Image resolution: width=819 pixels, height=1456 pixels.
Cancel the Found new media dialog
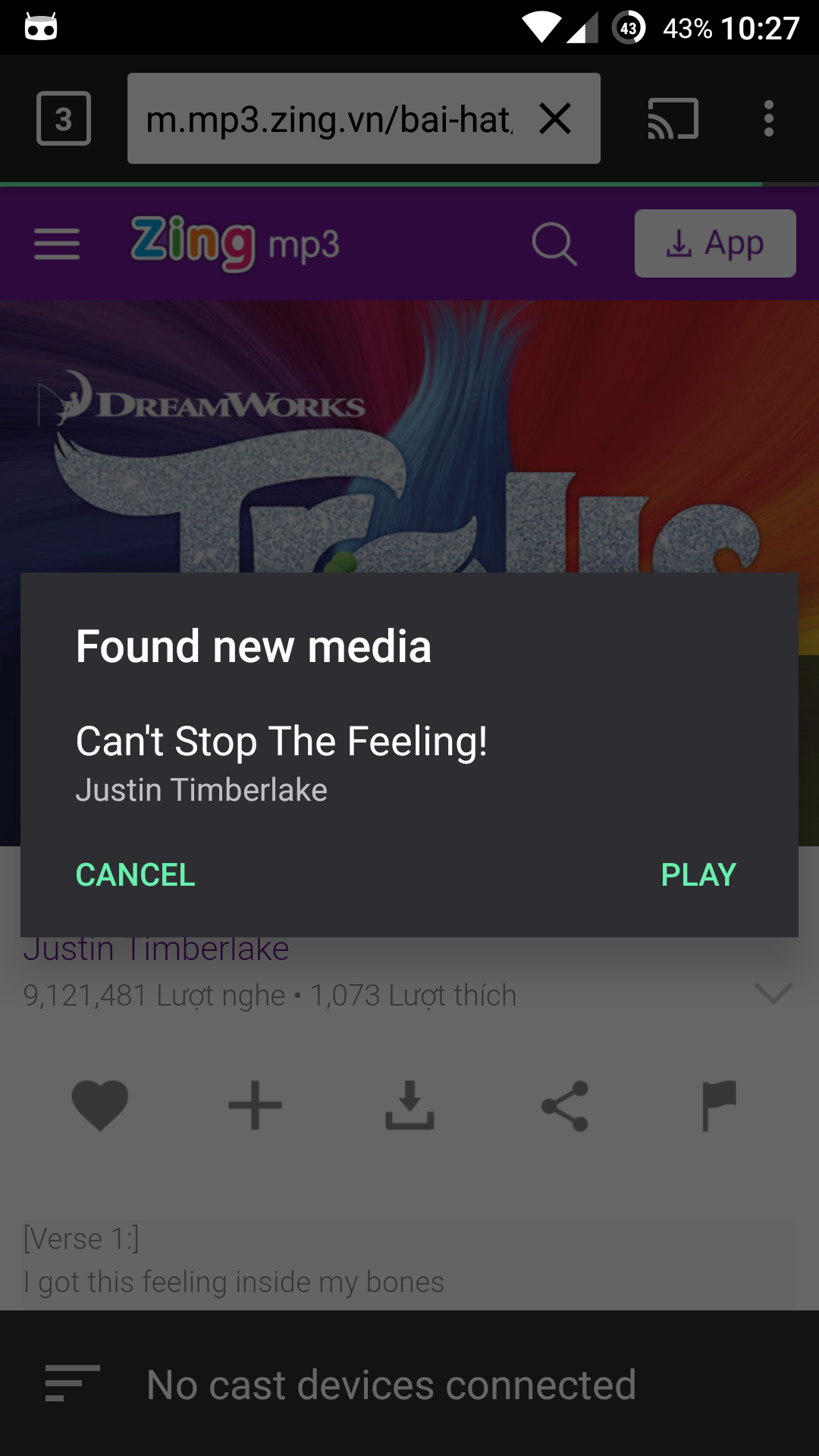[136, 874]
